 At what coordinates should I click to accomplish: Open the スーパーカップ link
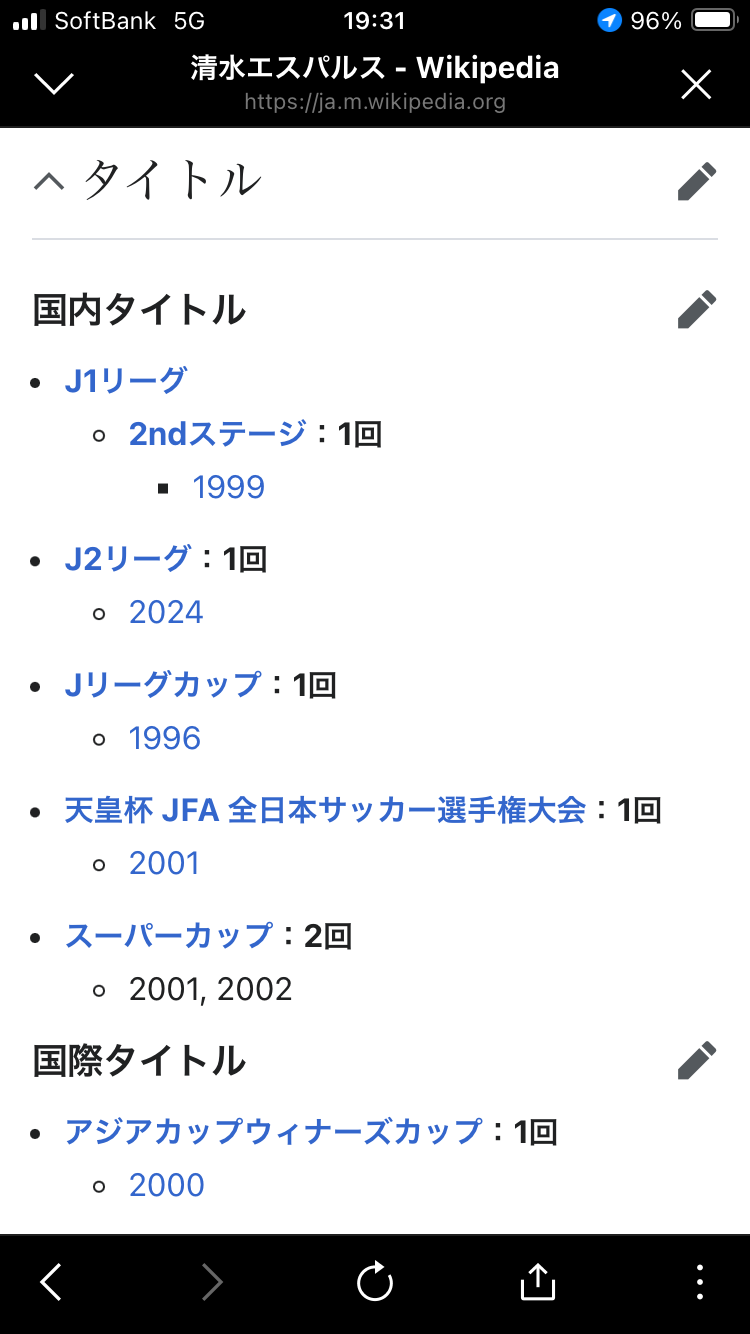pyautogui.click(x=169, y=936)
